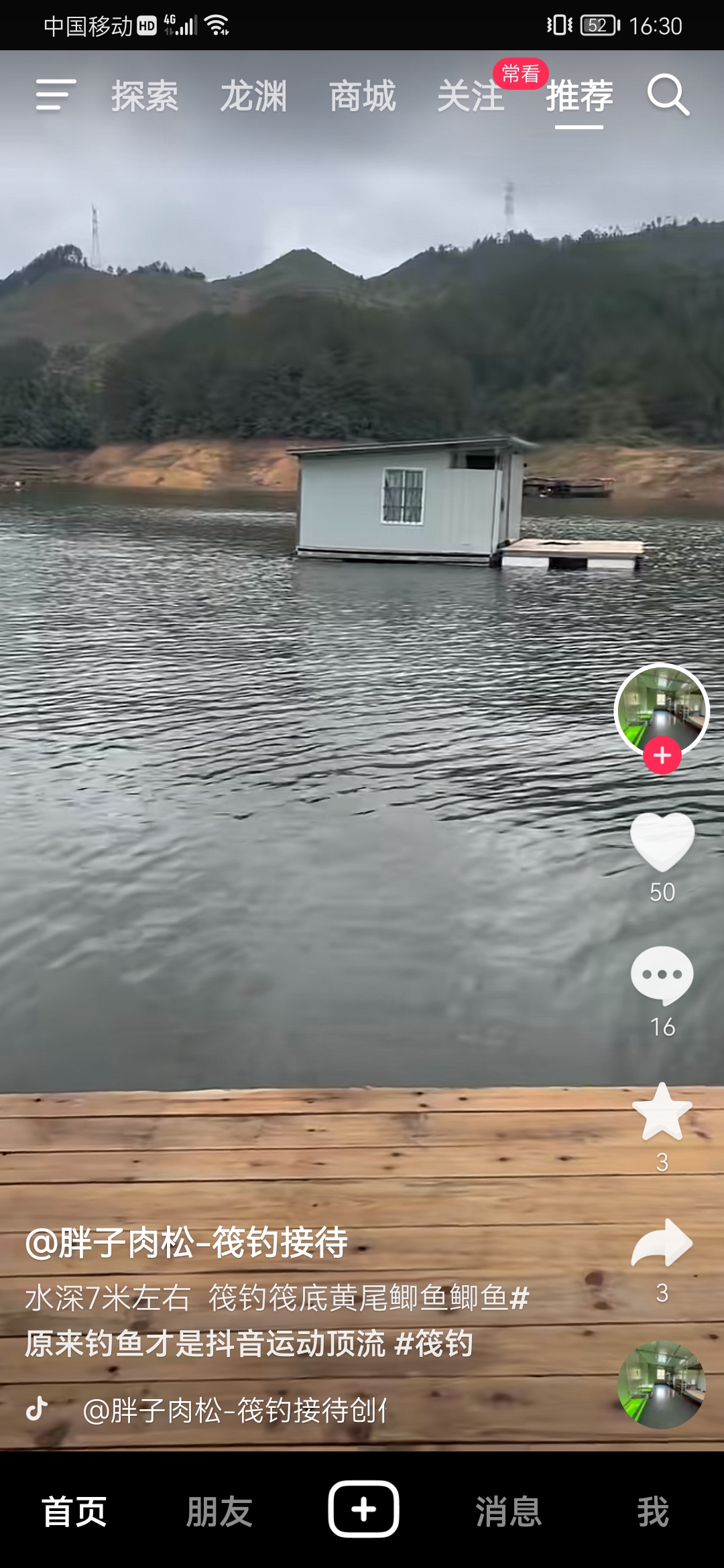This screenshot has width=724, height=1568.
Task: Open the 消息 tab
Action: coord(508,1512)
